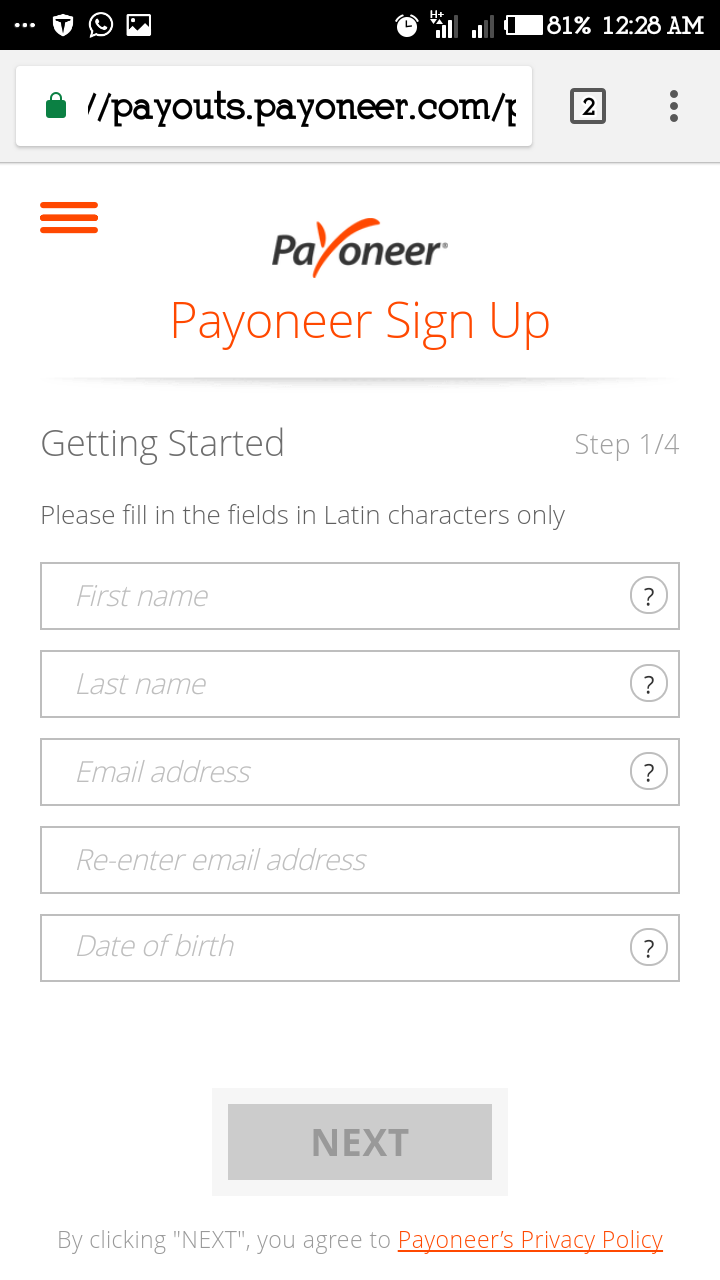Open the browser tab switcher showing 2
Image resolution: width=720 pixels, height=1280 pixels.
[588, 105]
